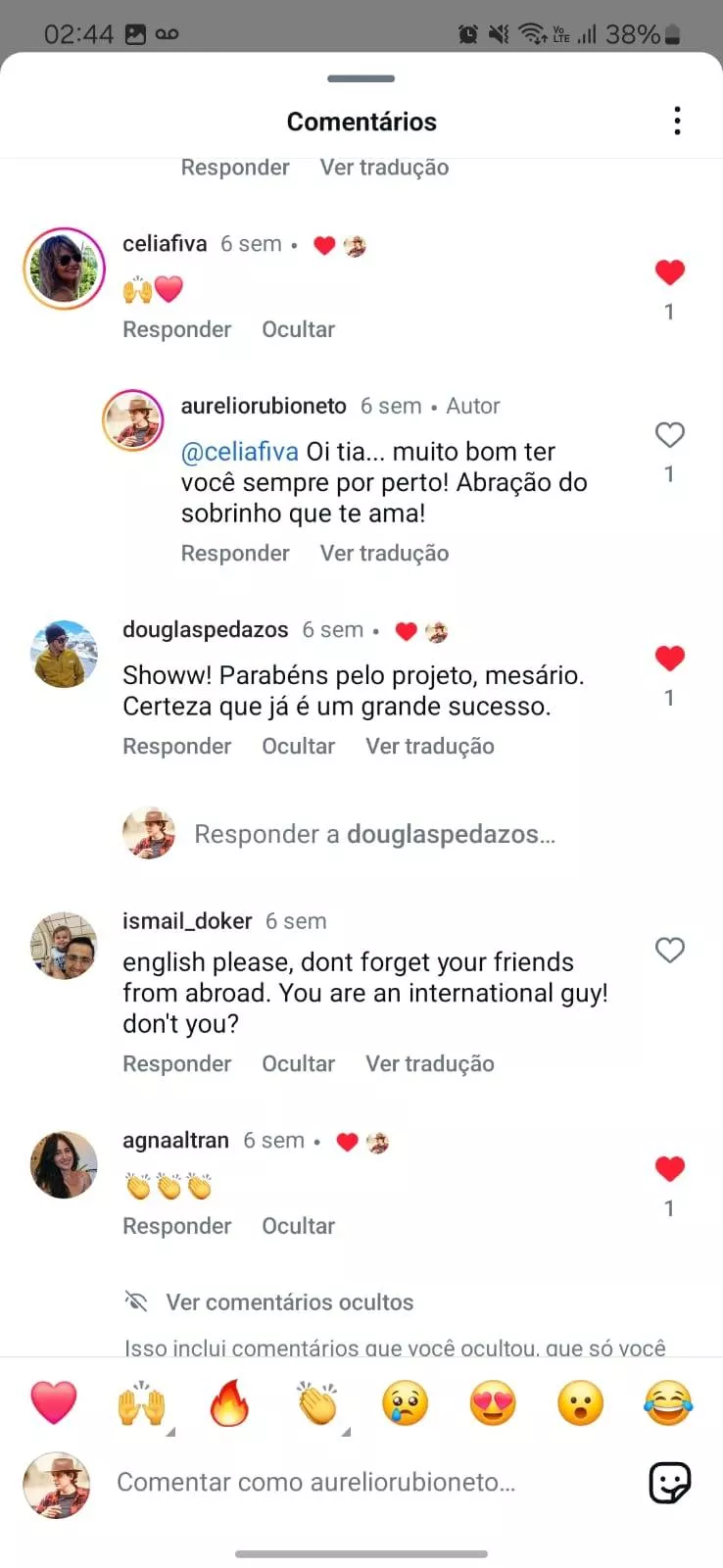Like aureliorubioneto's reply to celiafiva

(669, 435)
